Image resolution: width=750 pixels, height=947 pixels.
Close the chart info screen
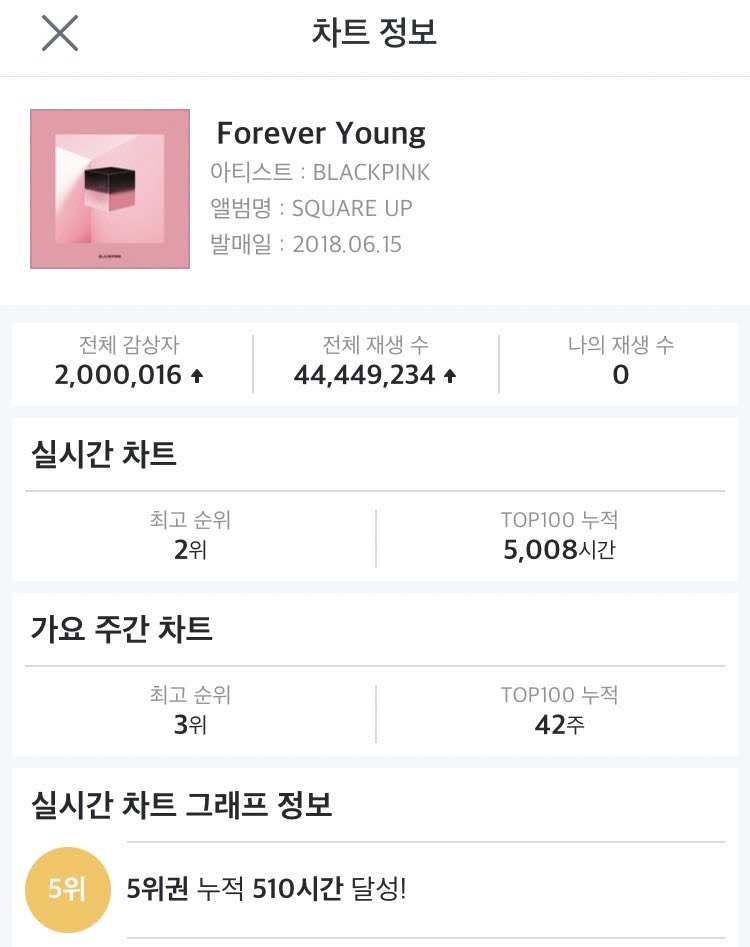point(60,33)
